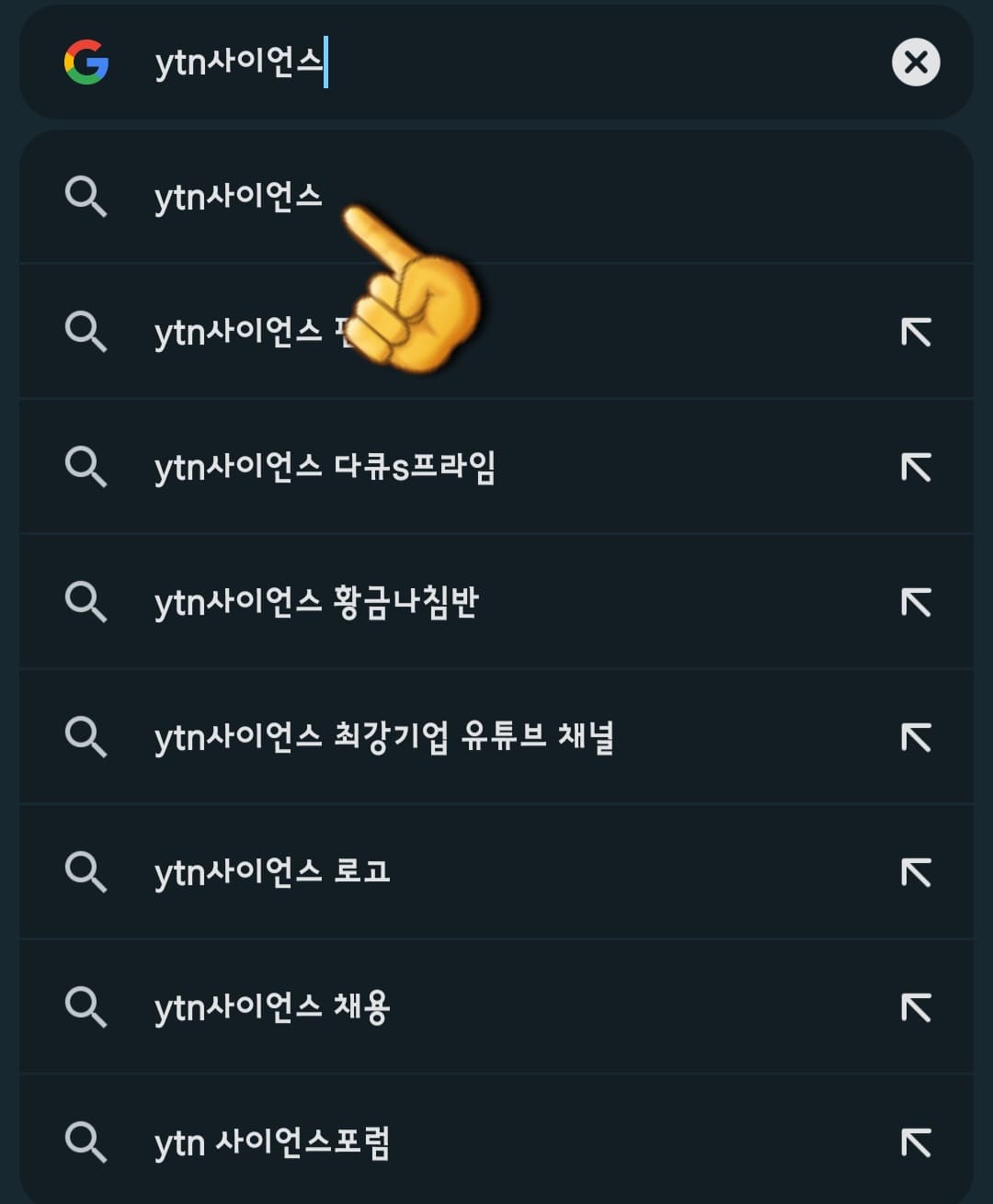This screenshot has width=993, height=1204.
Task: Click the magnifier icon beside ytn사이언스
Action: pos(87,197)
